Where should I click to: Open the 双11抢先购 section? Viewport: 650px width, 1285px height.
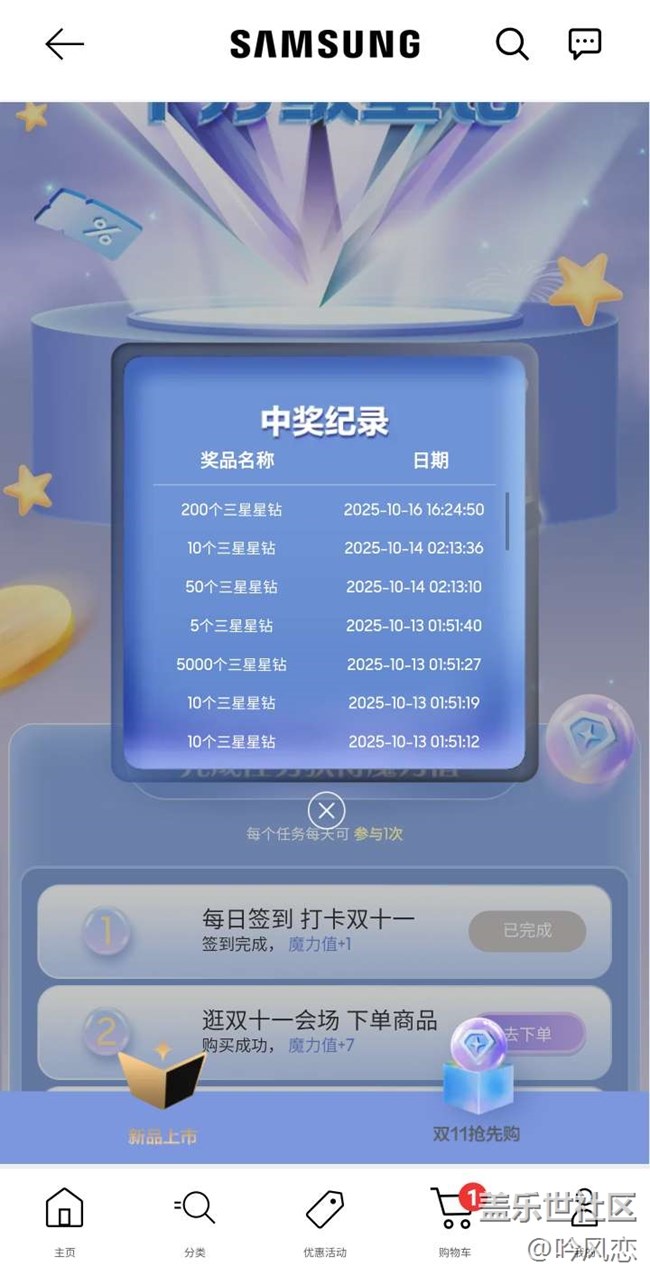pos(477,1110)
